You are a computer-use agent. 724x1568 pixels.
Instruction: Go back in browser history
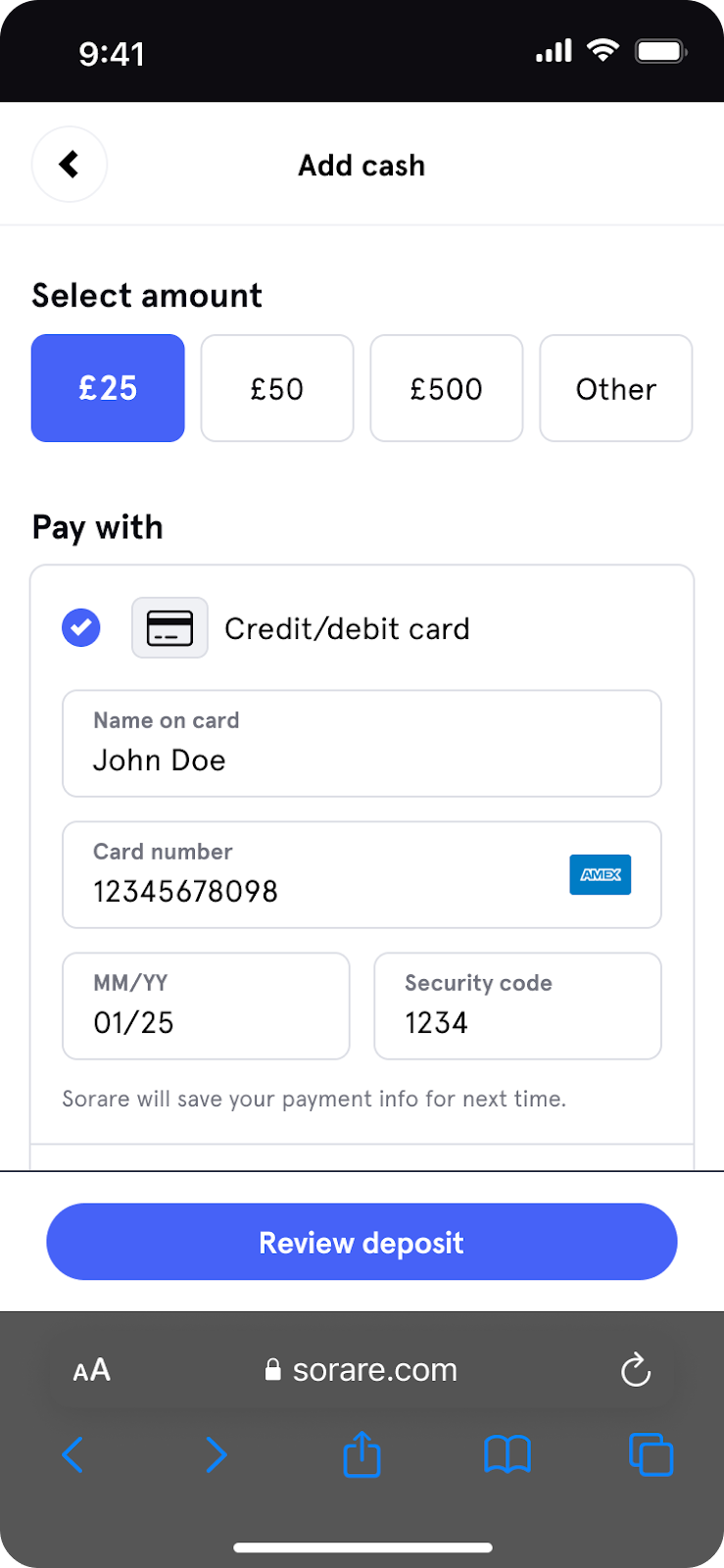[x=73, y=1454]
